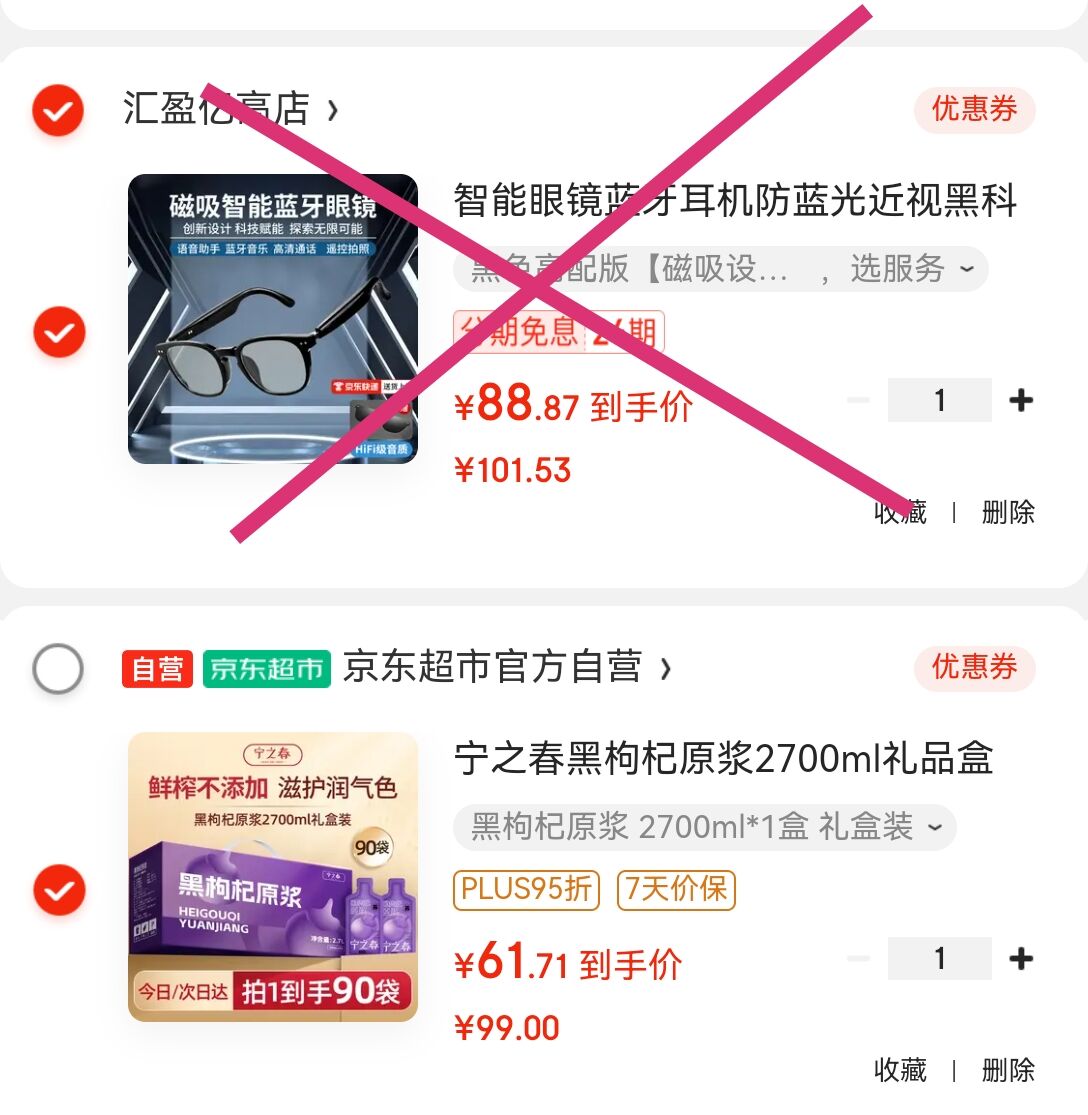Tap 删除 to remove the smart glasses
Viewport: 1088px width, 1115px height.
pos(1008,513)
